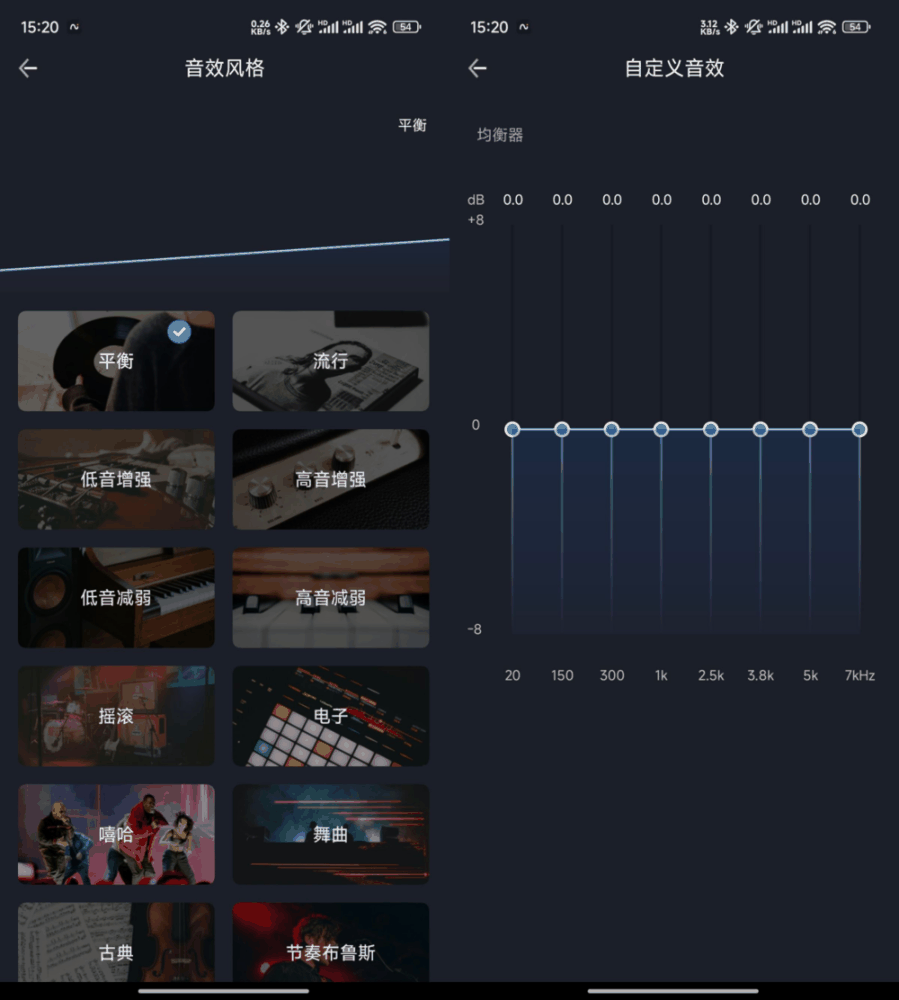Apply the 节奏布鲁斯 sound style
This screenshot has width=899, height=1000.
pos(331,952)
